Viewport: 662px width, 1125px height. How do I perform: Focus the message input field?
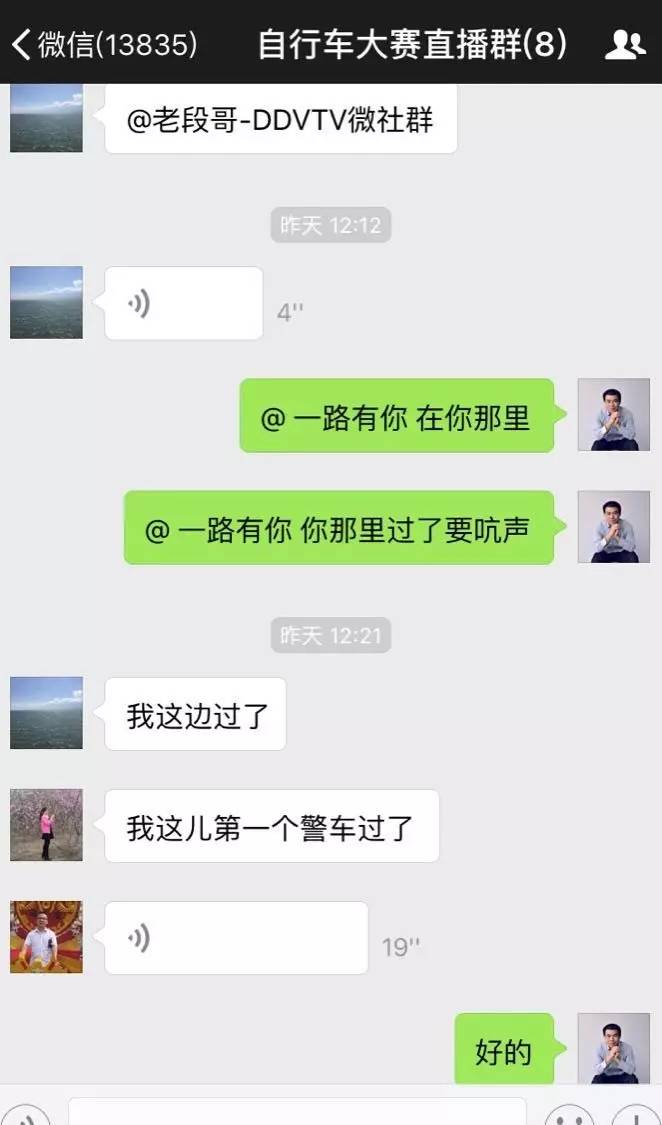[x=297, y=1112]
